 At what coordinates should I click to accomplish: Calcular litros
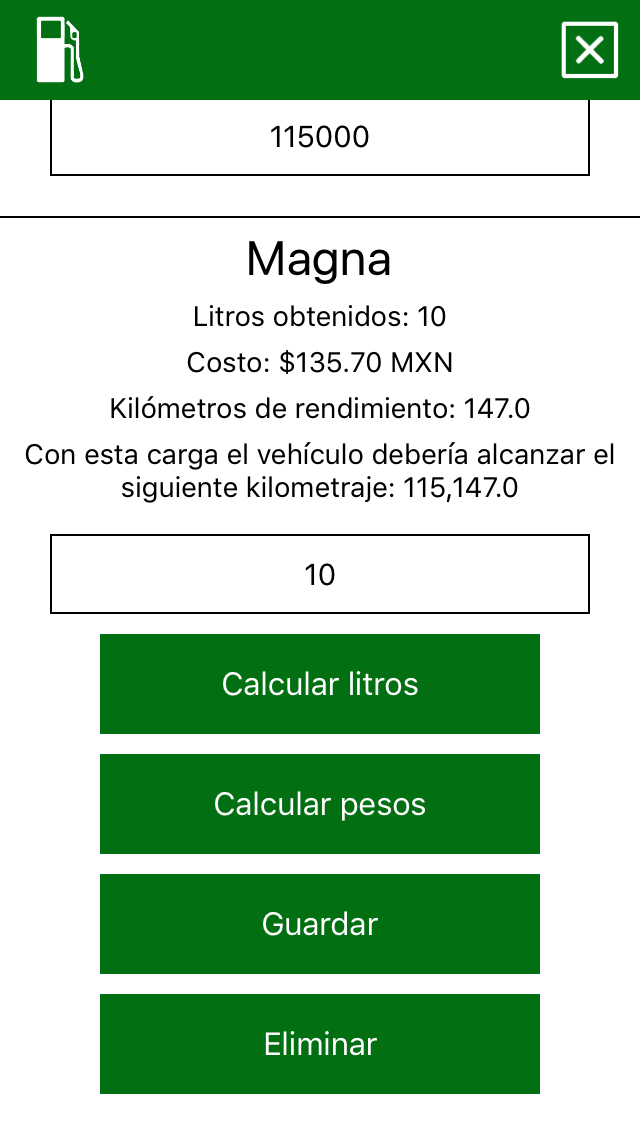click(320, 684)
